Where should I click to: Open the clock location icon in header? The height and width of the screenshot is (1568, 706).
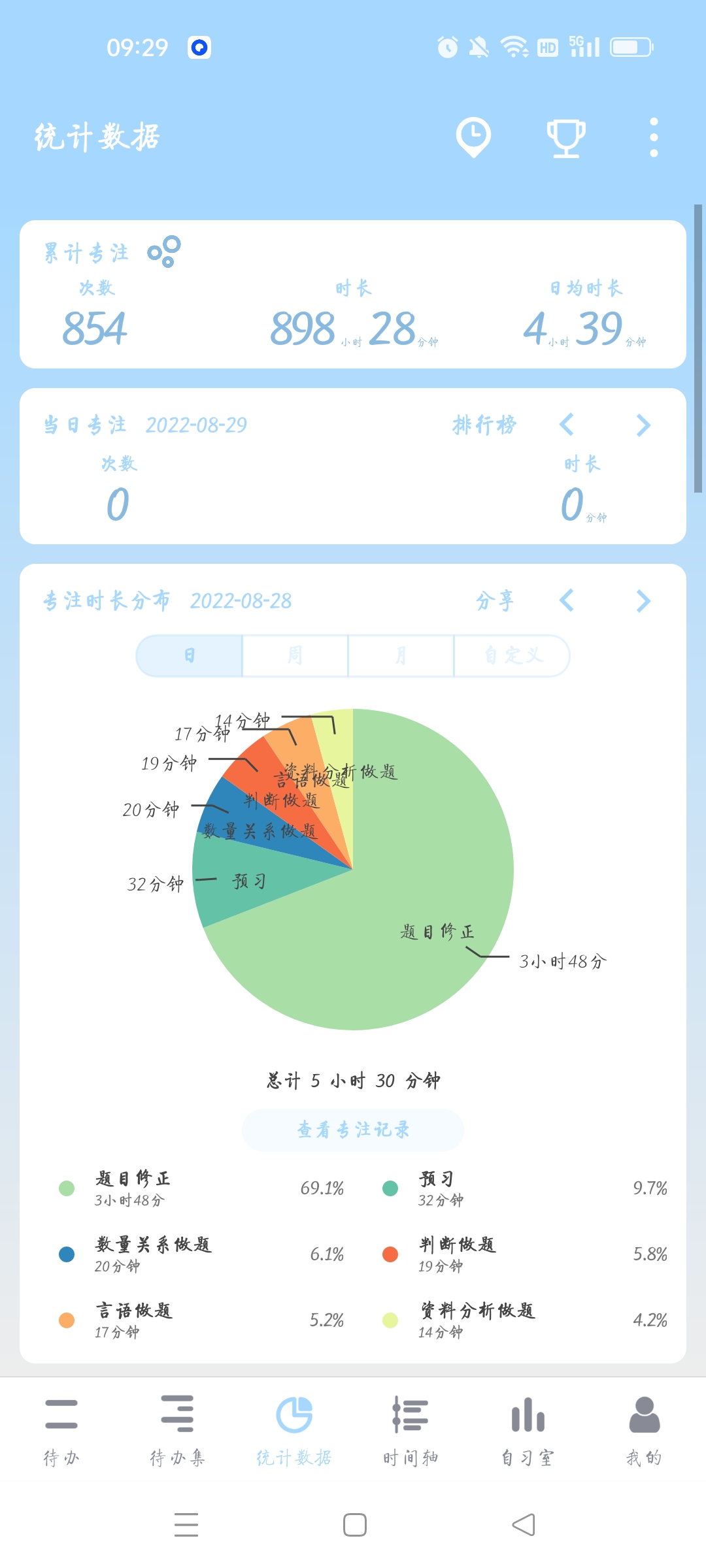pyautogui.click(x=473, y=137)
